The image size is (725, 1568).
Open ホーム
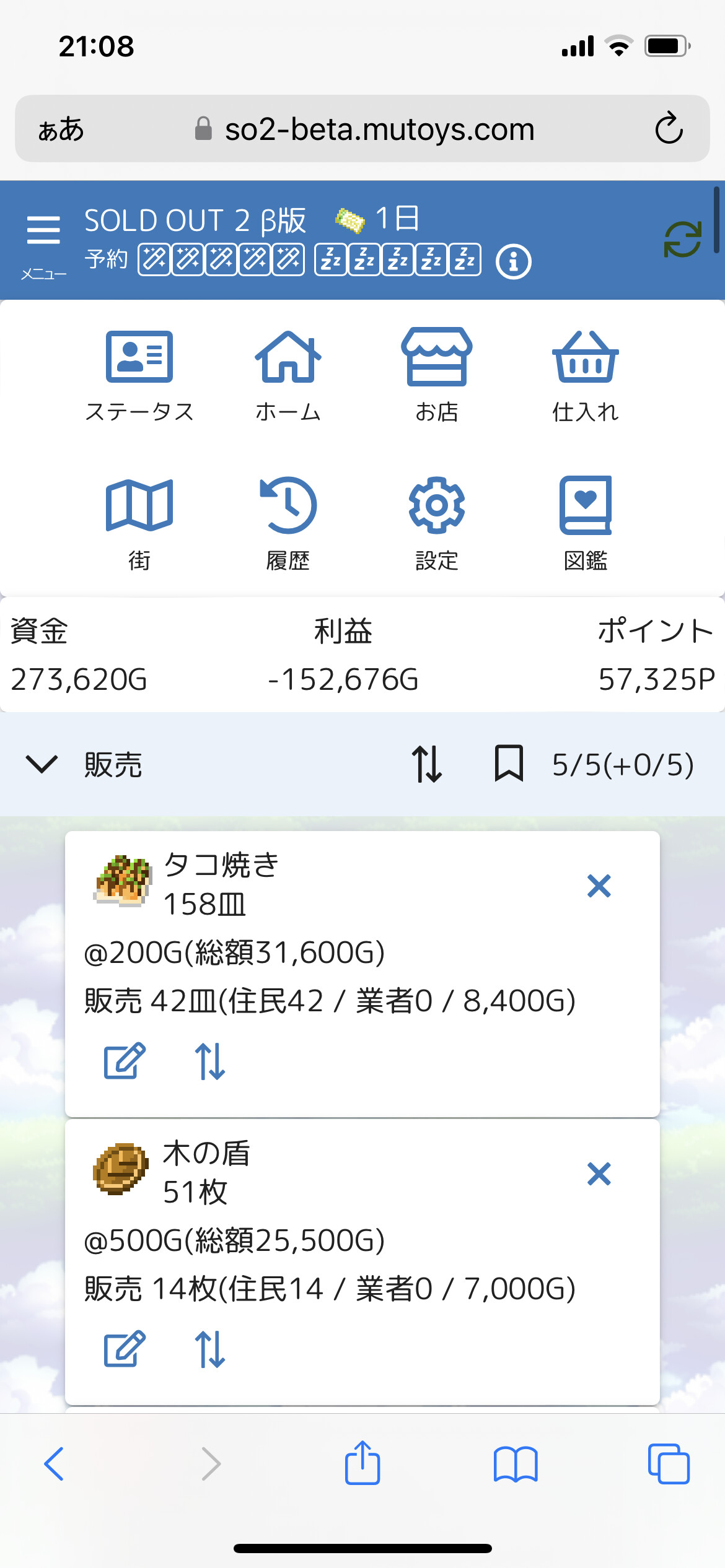(x=288, y=376)
